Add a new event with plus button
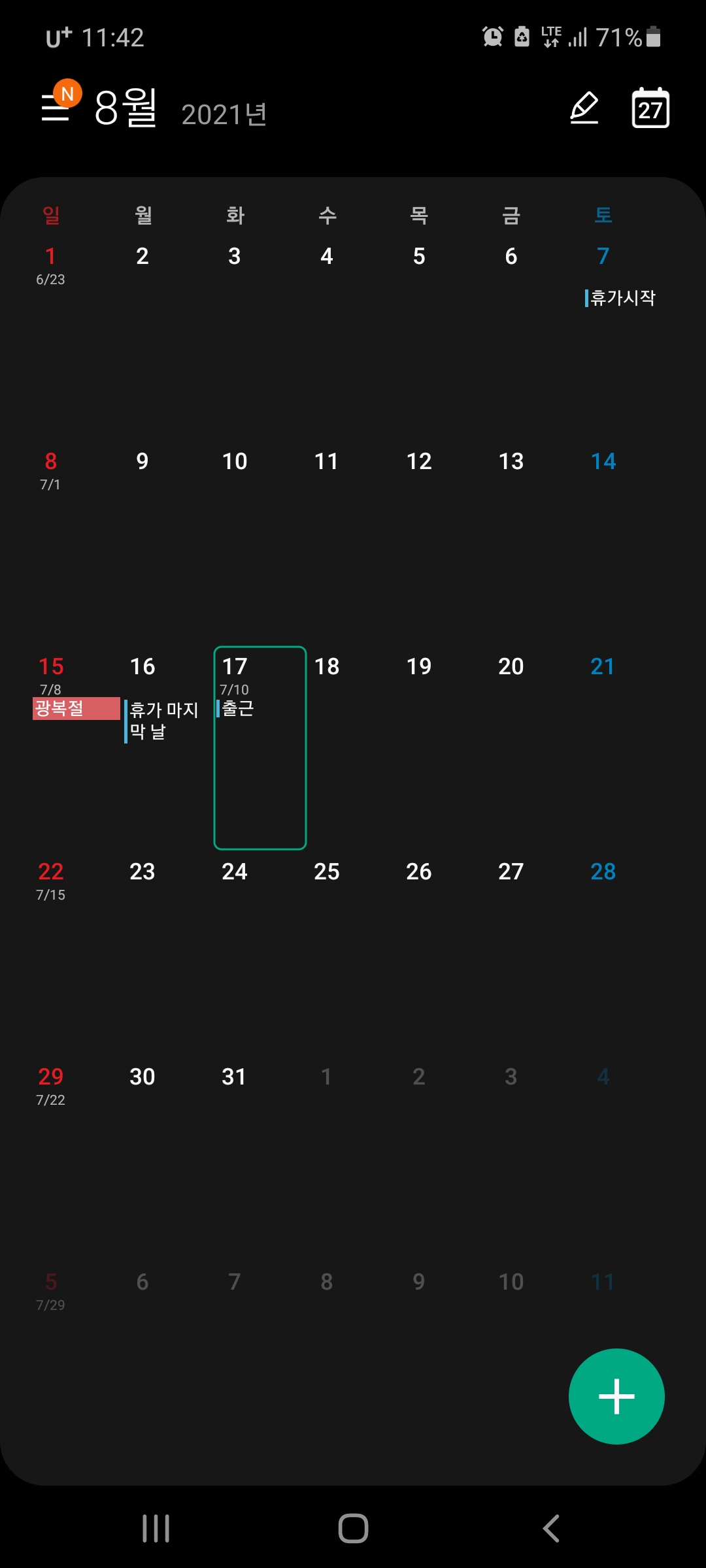 616,1396
